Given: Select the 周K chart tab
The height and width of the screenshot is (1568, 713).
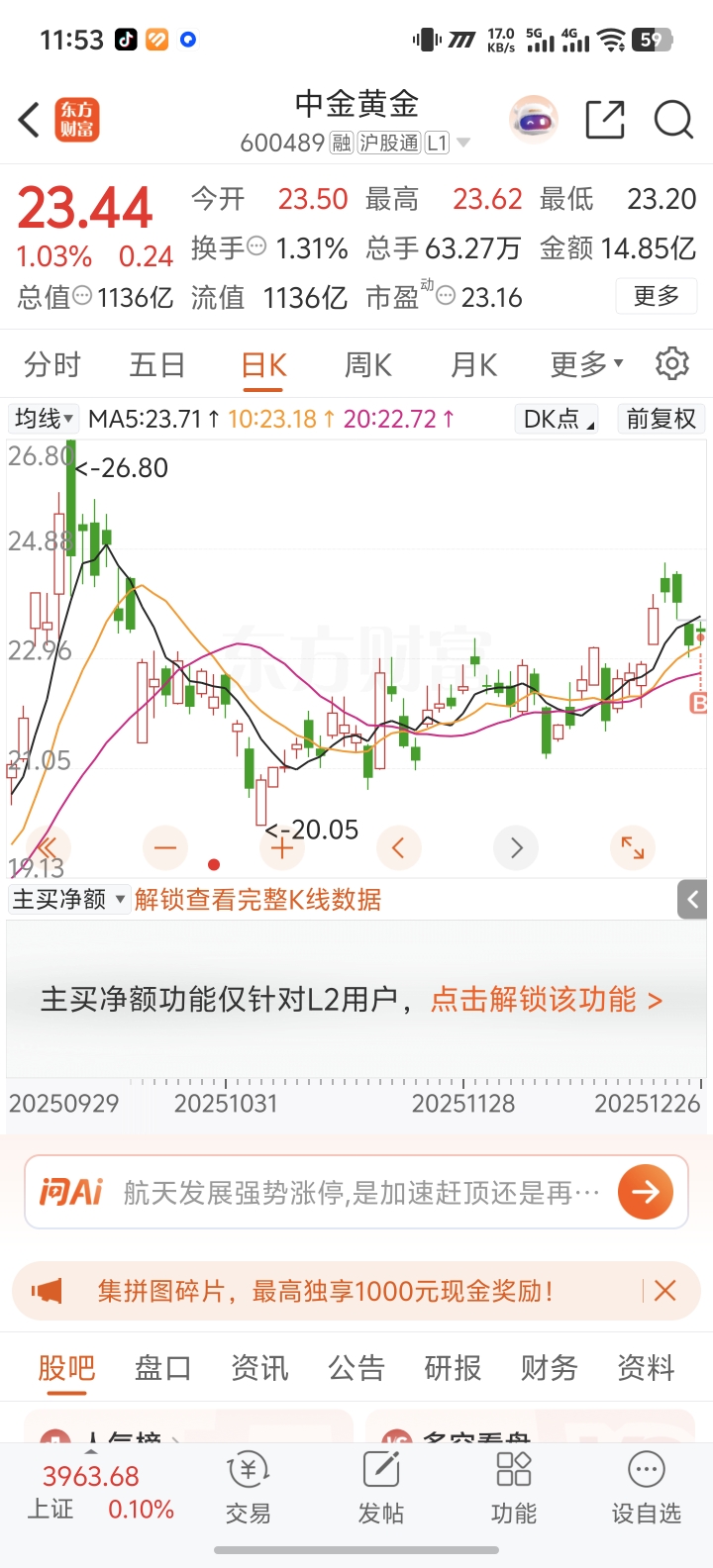Looking at the screenshot, I should tap(367, 365).
